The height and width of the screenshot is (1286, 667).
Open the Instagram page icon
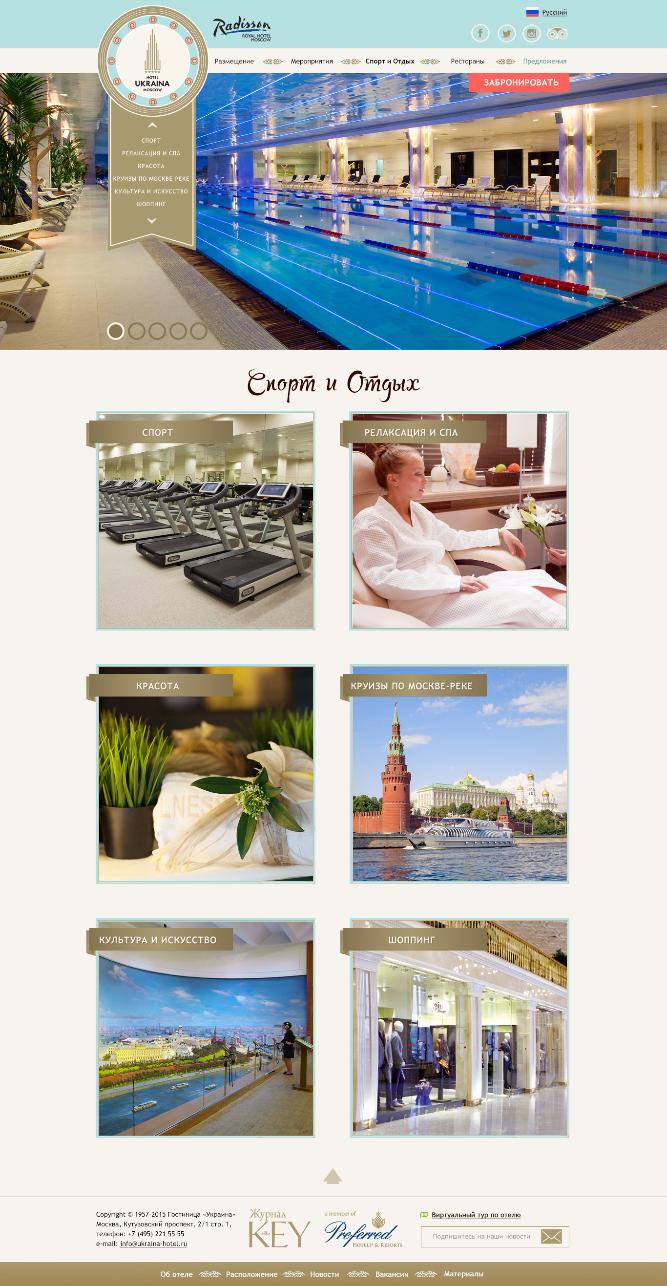[x=532, y=33]
